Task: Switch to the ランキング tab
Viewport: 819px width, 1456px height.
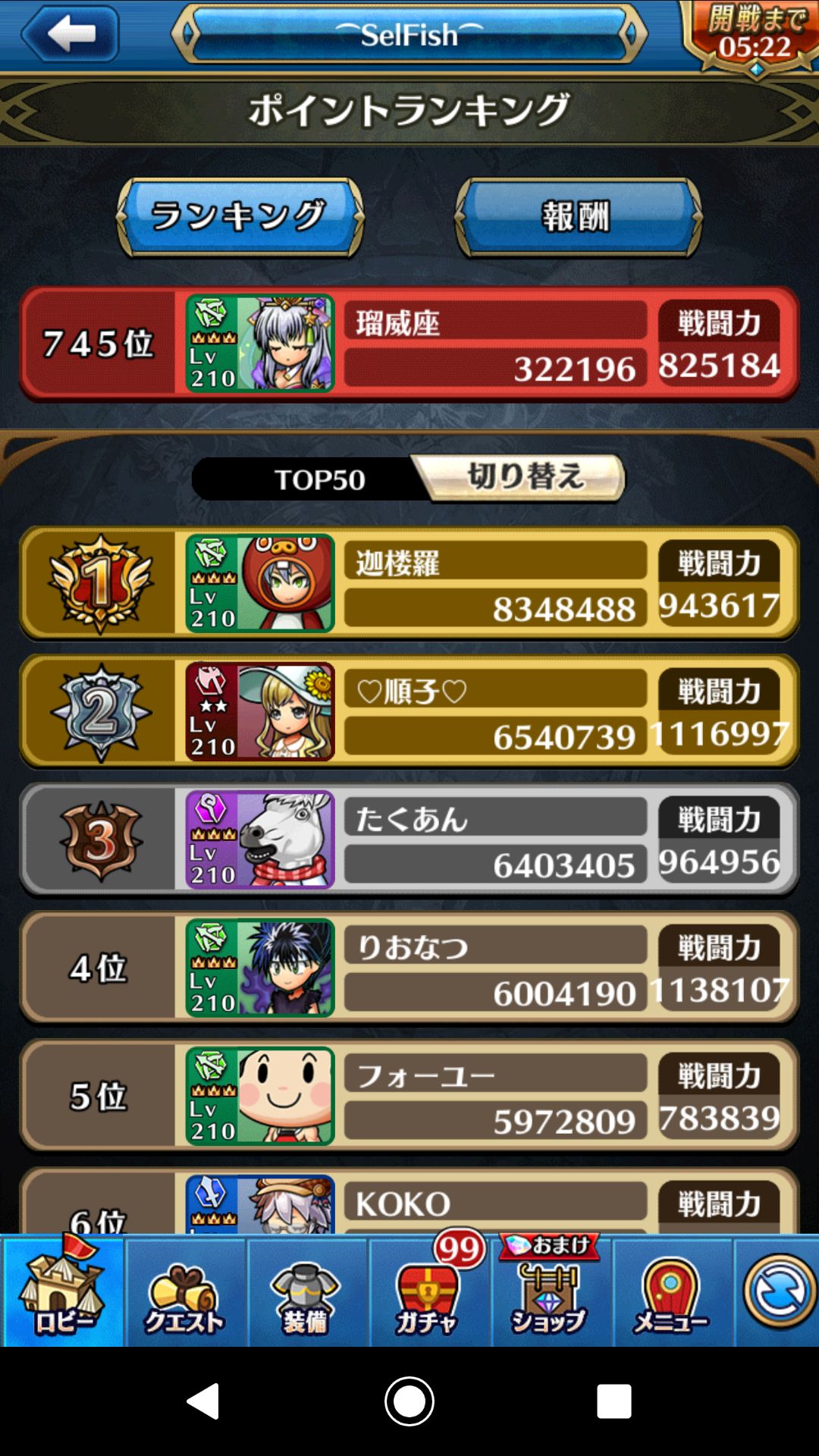Action: point(240,217)
